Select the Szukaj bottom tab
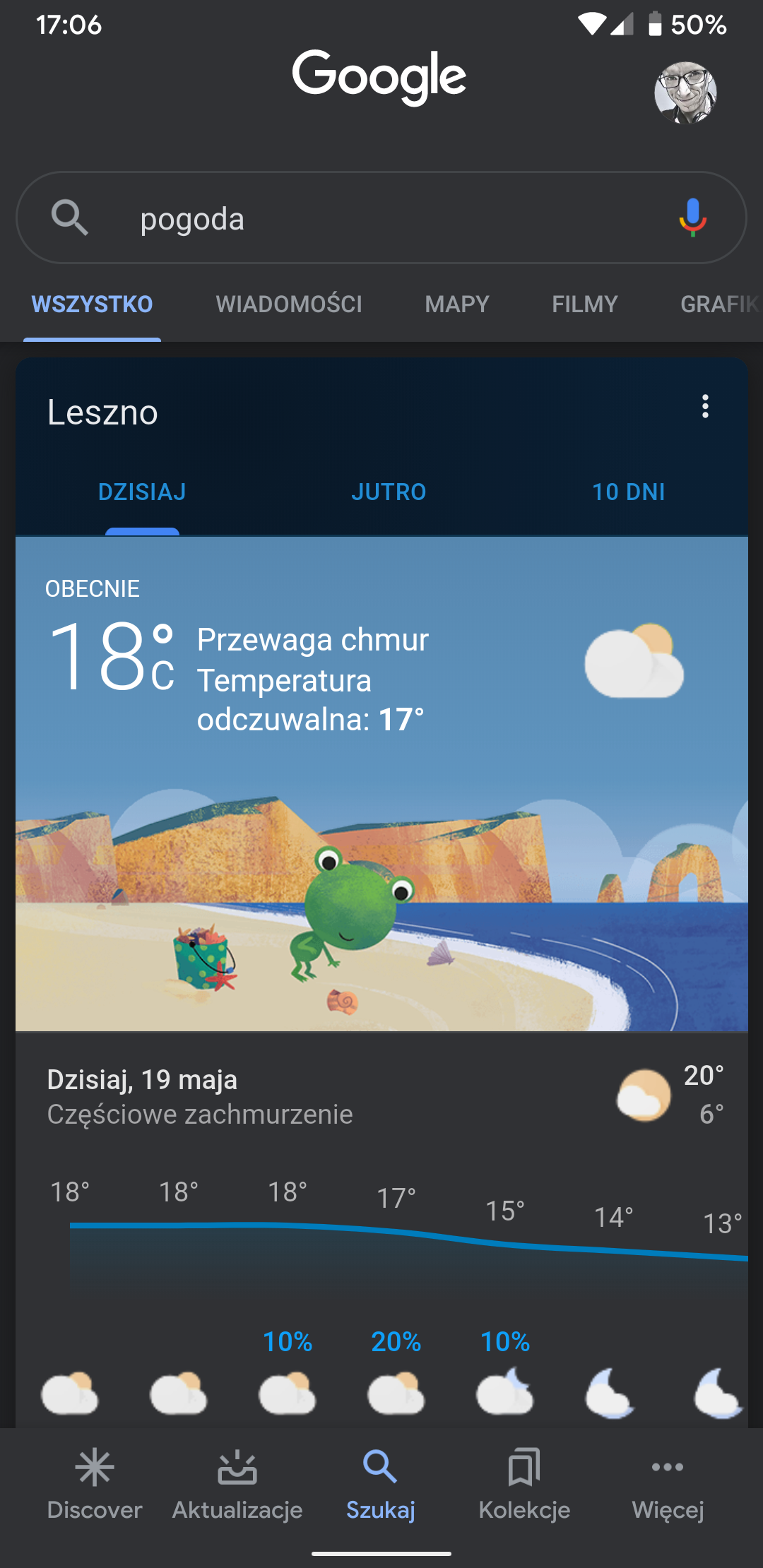763x1568 pixels. click(381, 1484)
